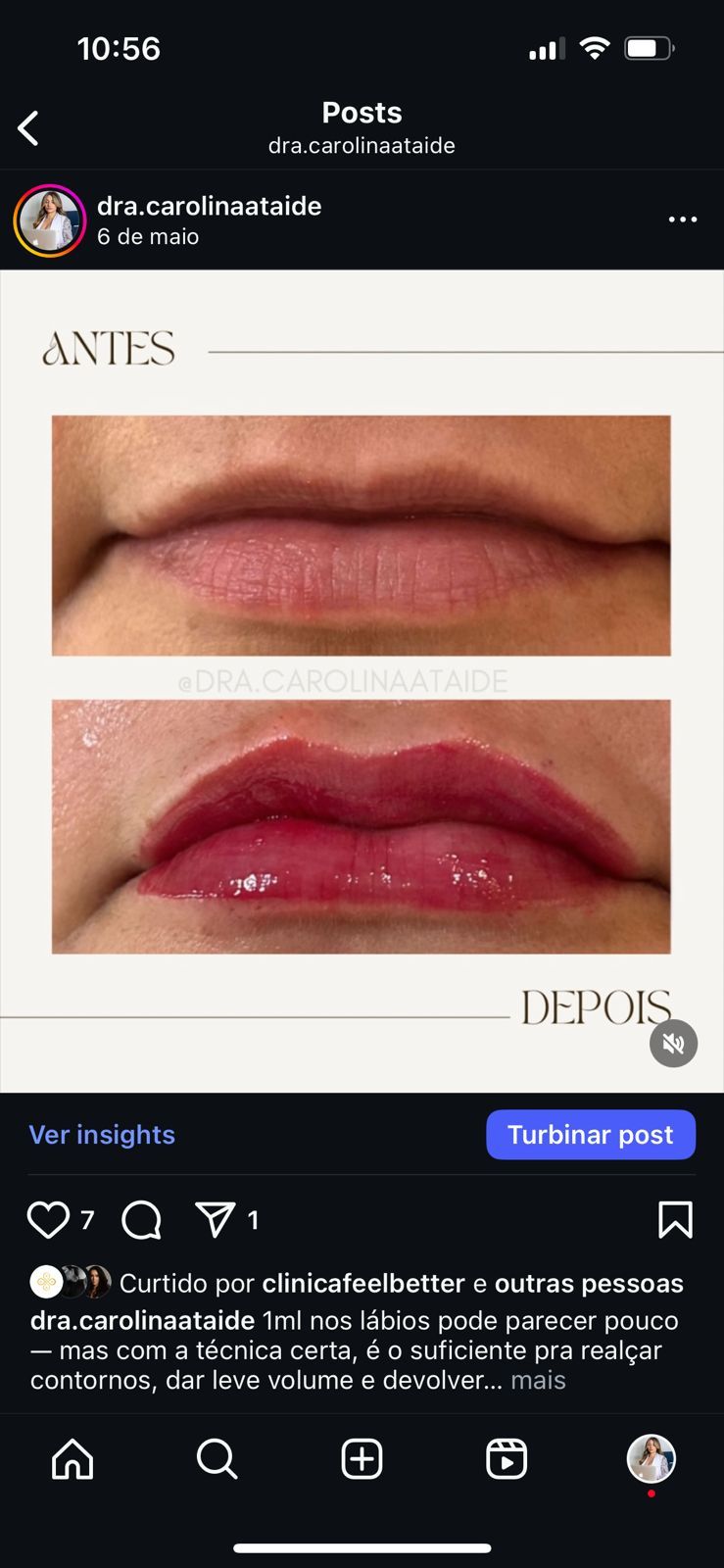Like this post with the heart
The height and width of the screenshot is (1568, 724).
click(x=48, y=1220)
